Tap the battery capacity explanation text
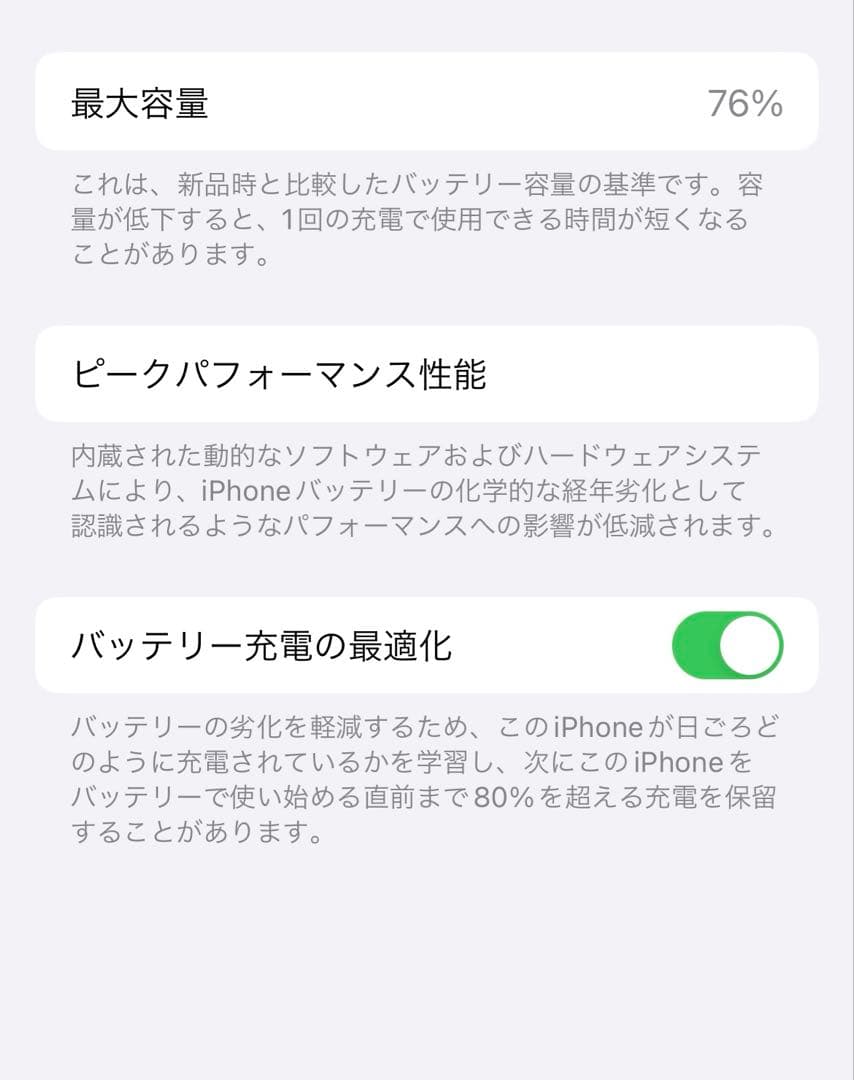This screenshot has width=854, height=1080. [x=427, y=215]
